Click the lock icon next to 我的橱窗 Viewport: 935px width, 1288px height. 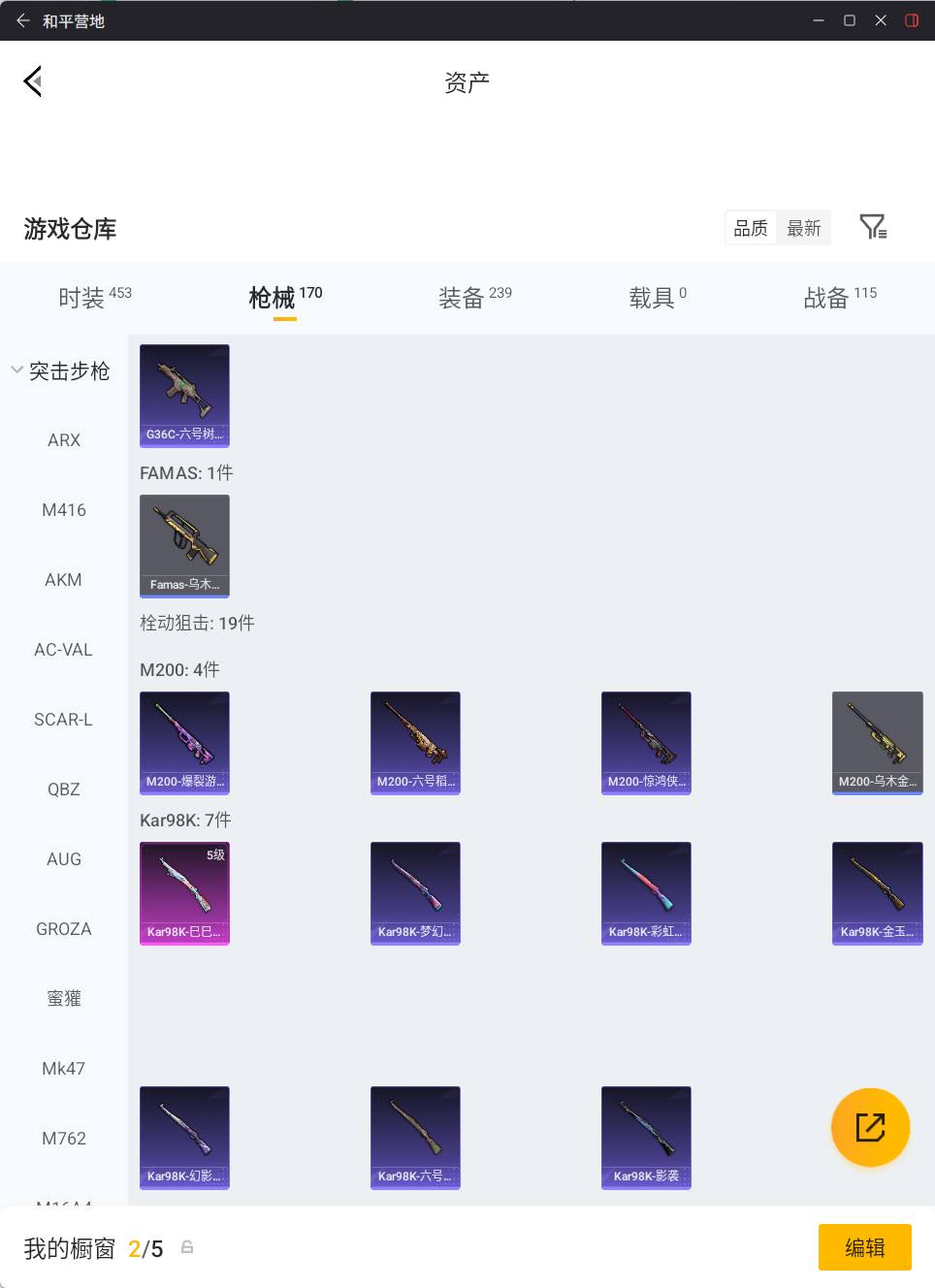coord(186,1248)
